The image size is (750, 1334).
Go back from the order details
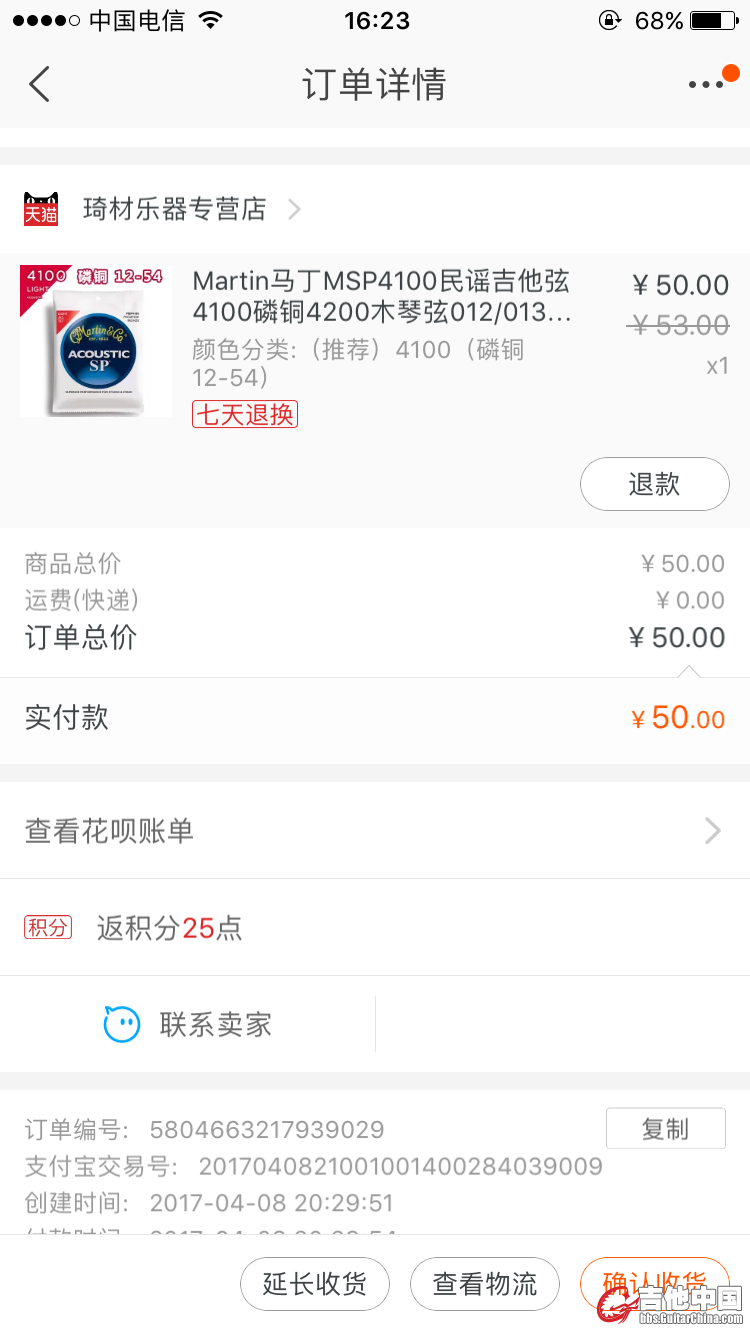pyautogui.click(x=40, y=85)
